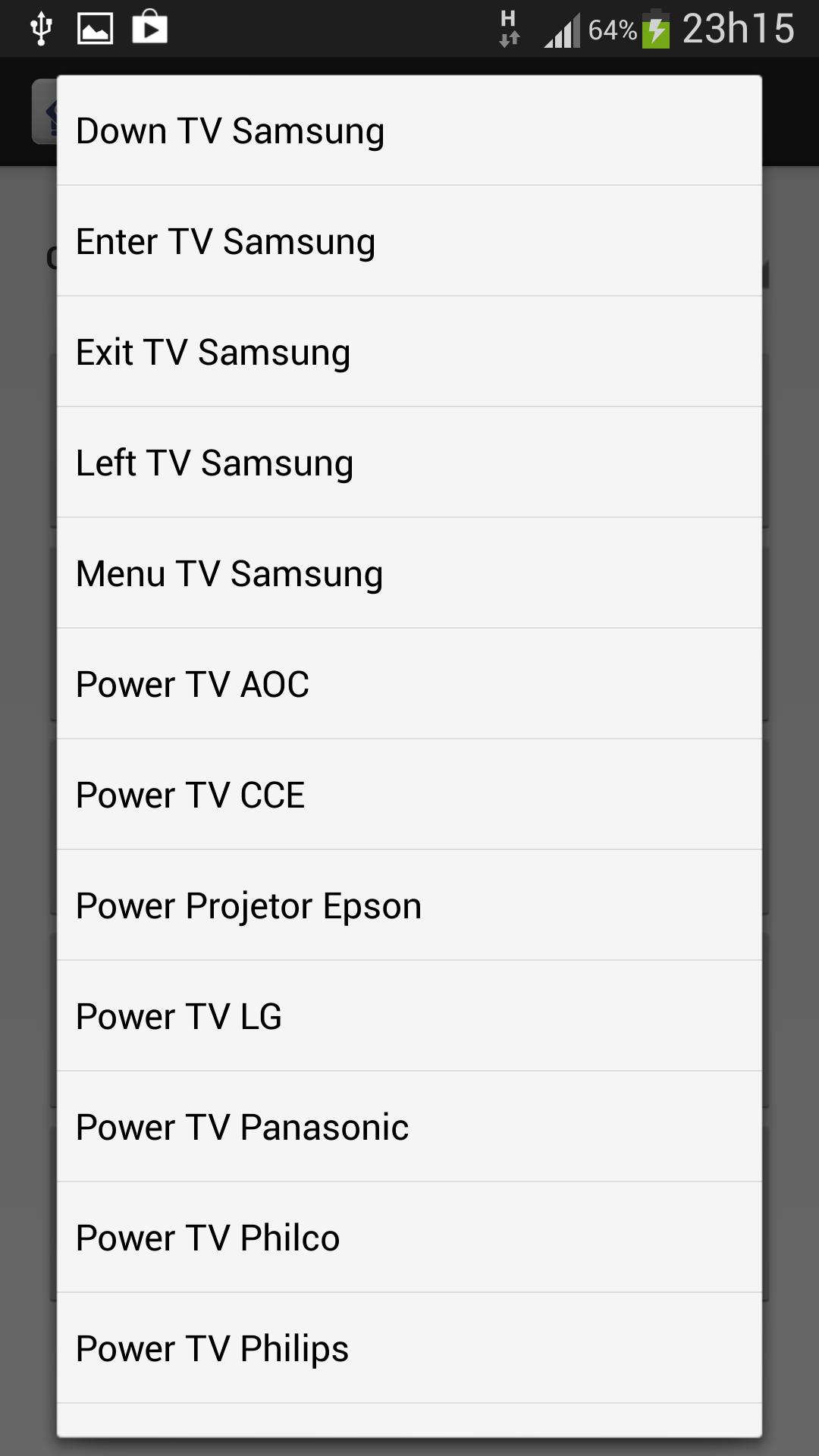The image size is (819, 1456).
Task: Select Power TV LG from the dialog
Action: pos(409,1015)
